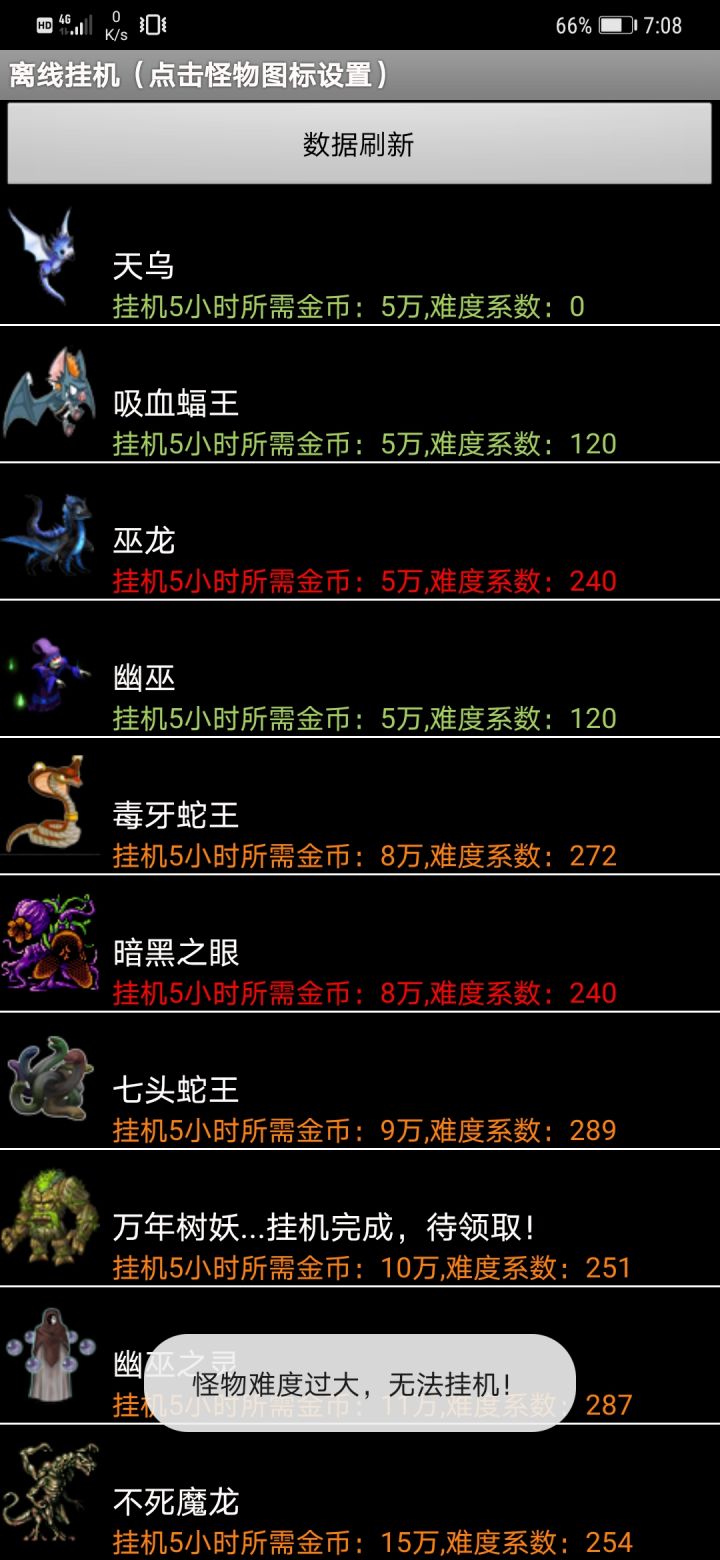Dismiss the 怪物难度过大 toast message
This screenshot has width=720, height=1560.
coord(360,1381)
